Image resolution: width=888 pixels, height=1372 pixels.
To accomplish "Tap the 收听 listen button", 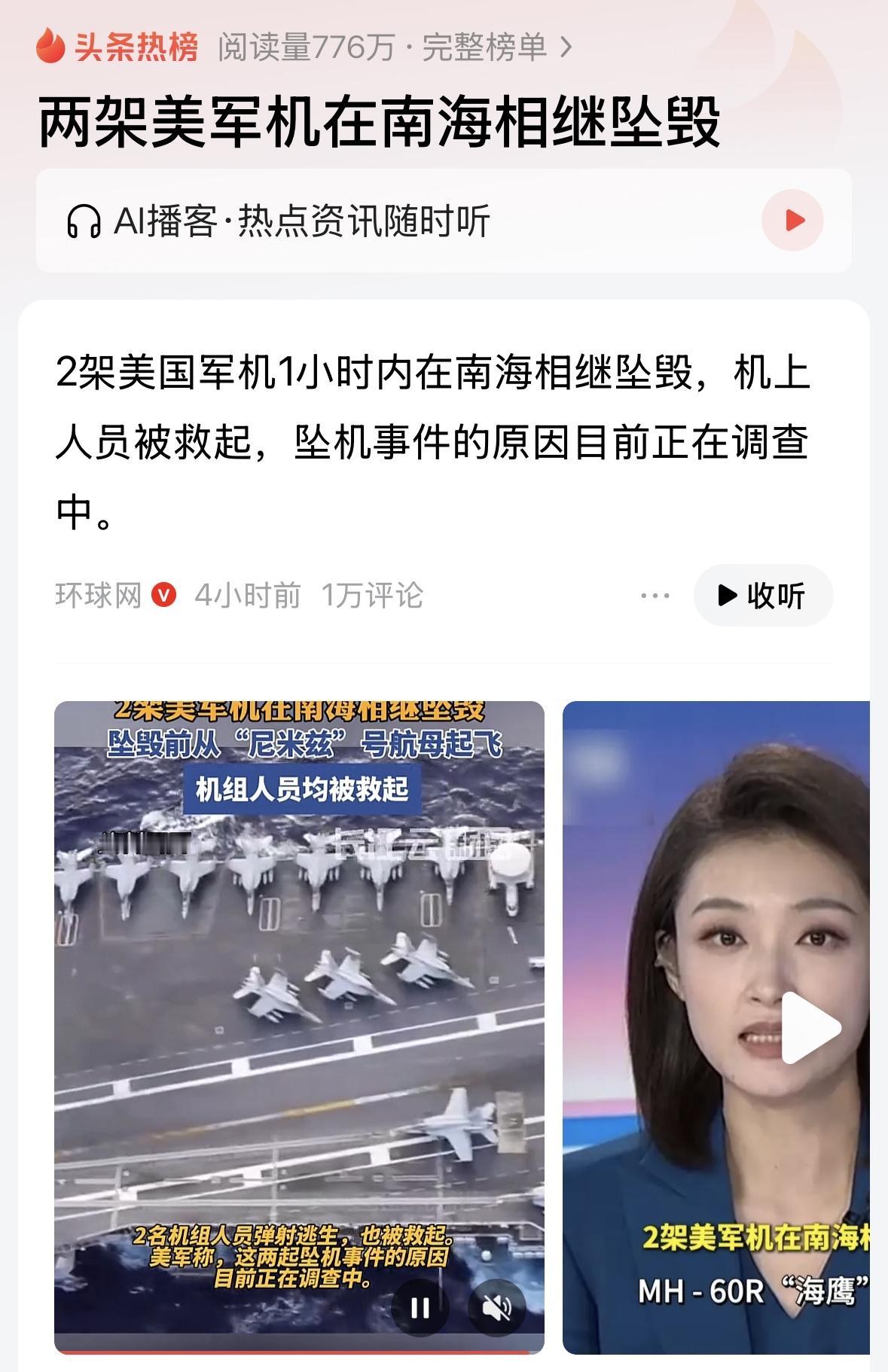I will point(763,596).
